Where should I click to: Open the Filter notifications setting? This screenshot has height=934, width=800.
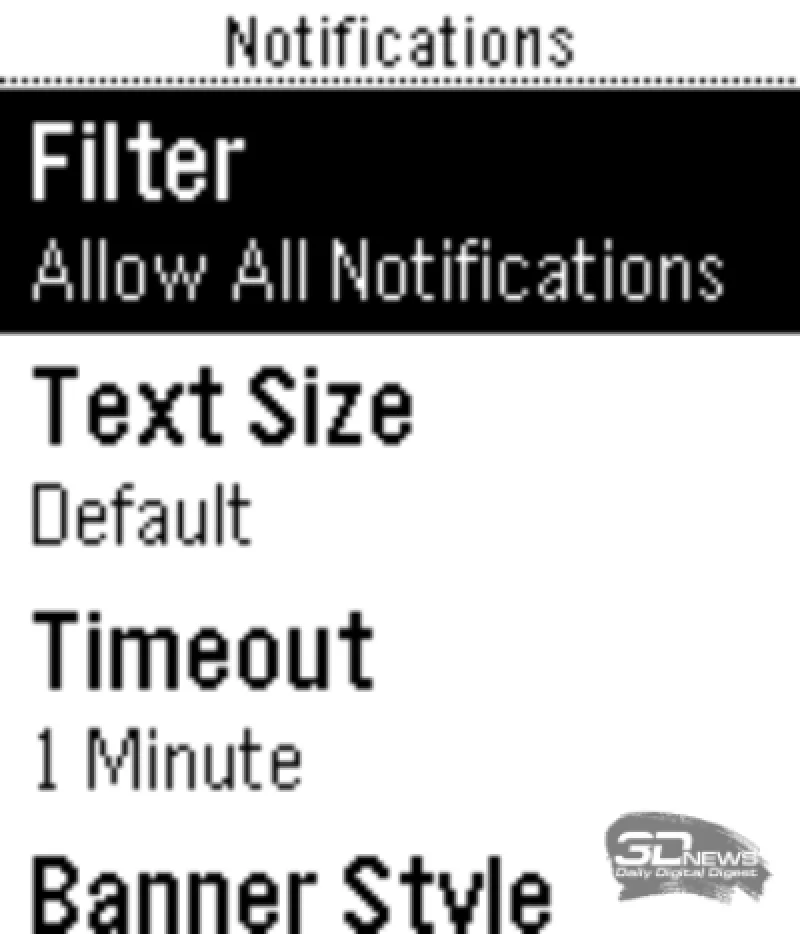coord(400,212)
